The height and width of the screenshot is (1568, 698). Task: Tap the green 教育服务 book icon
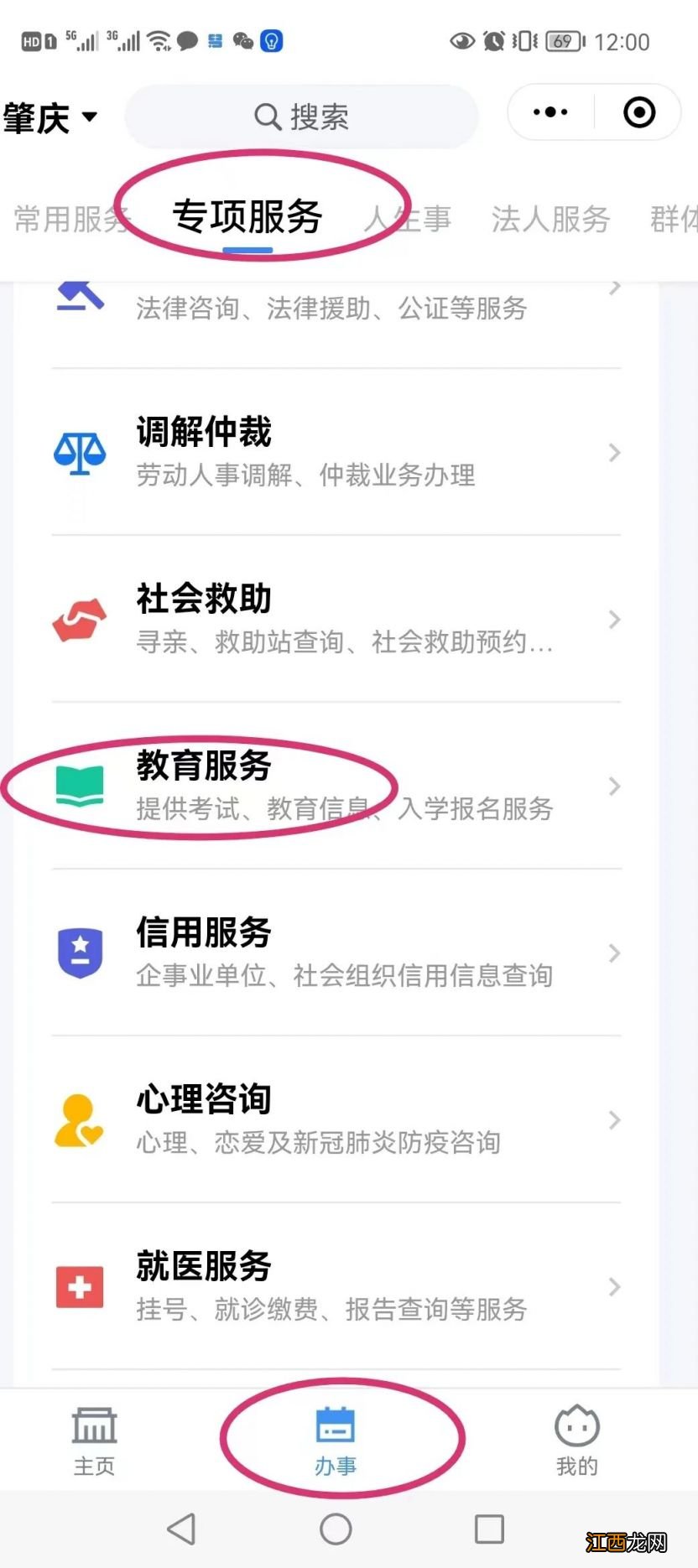click(x=80, y=786)
